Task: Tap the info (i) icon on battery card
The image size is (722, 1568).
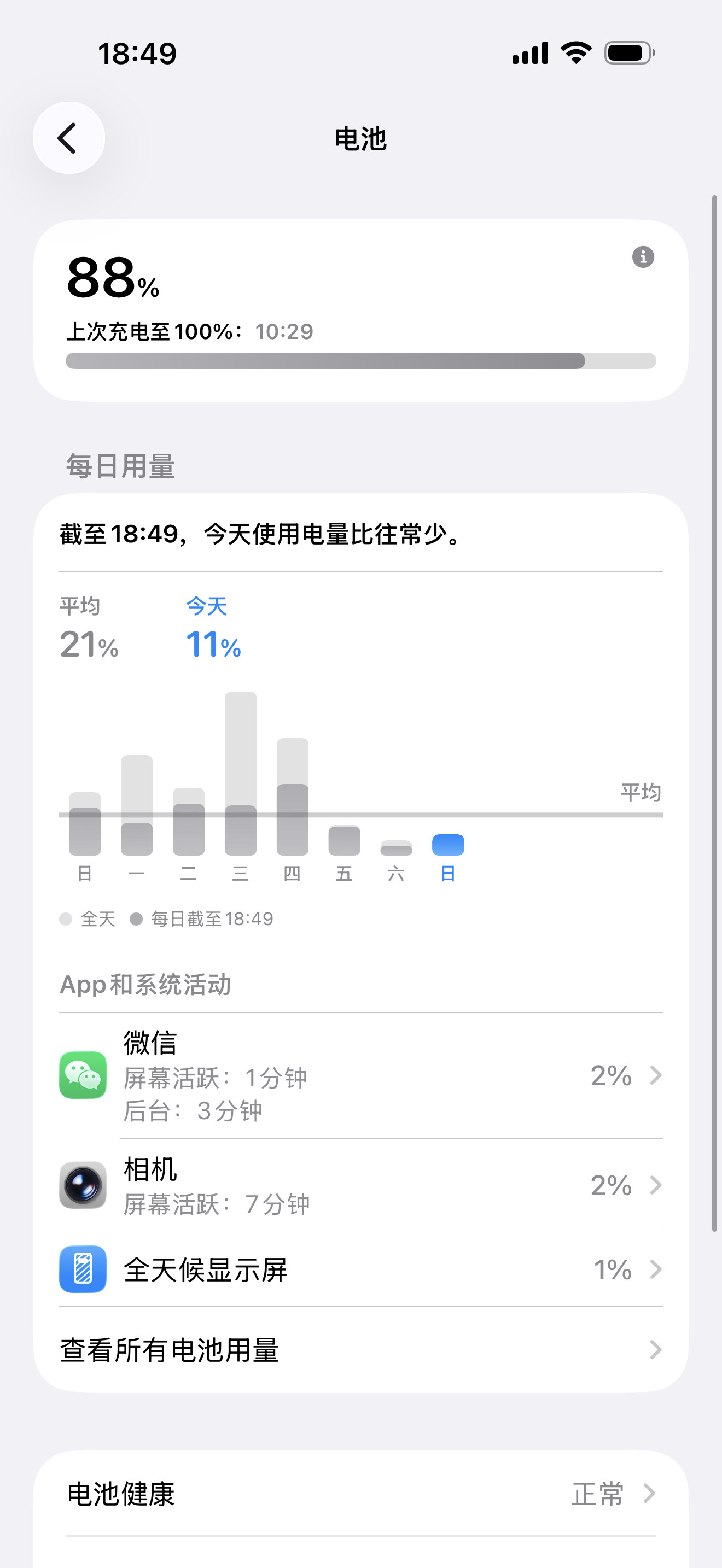Action: [x=643, y=258]
